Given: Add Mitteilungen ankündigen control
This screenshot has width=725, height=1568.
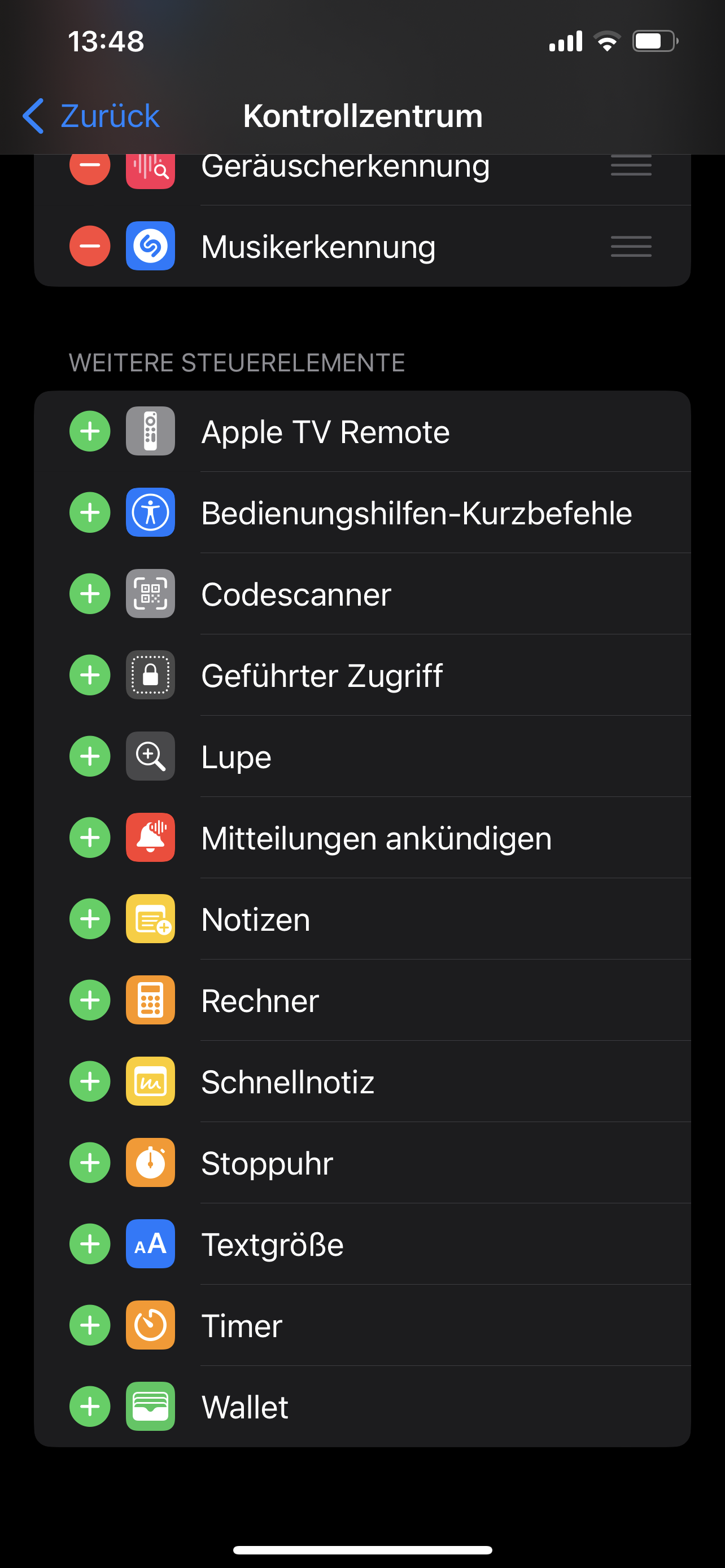Looking at the screenshot, I should 89,838.
